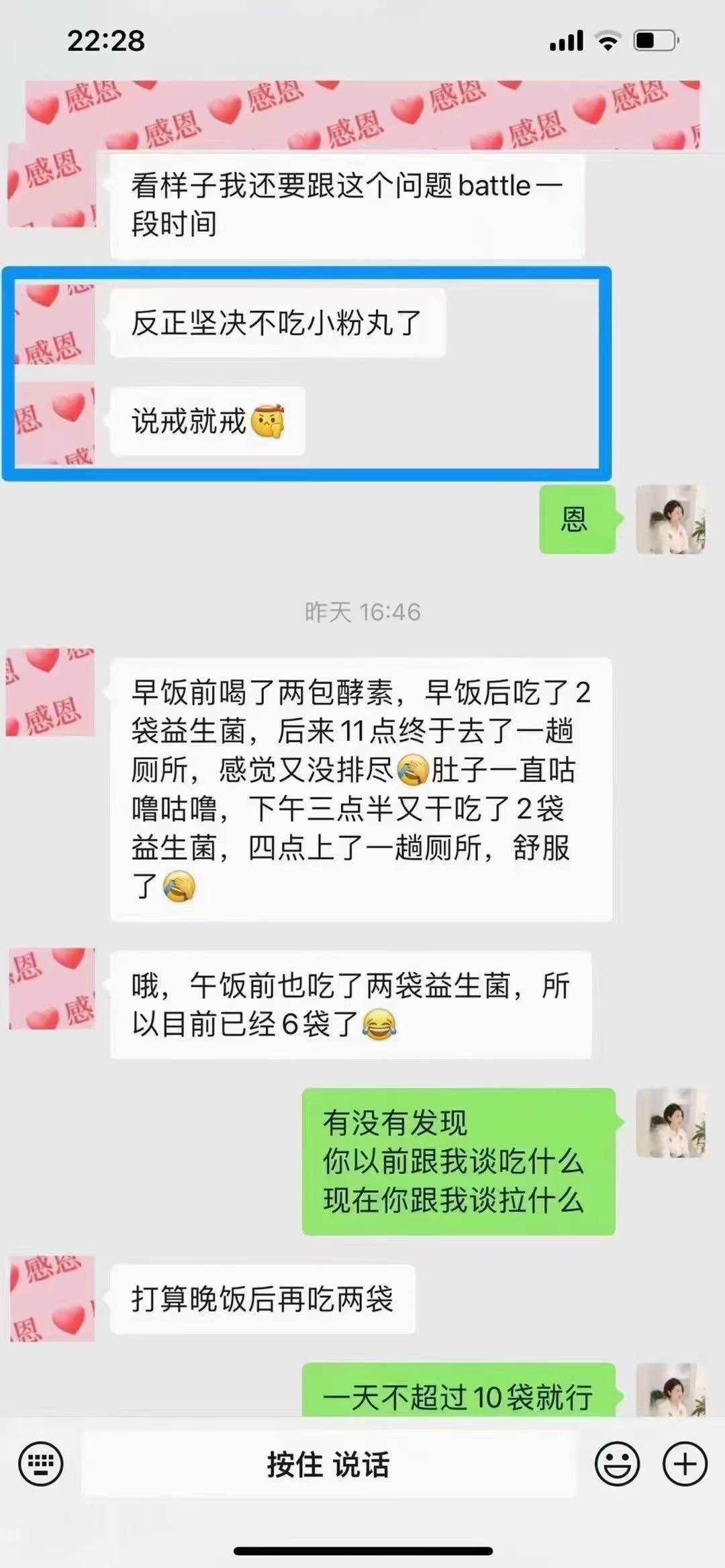
Task: Open sender avatar beside the 恩 reply
Action: coord(670,520)
